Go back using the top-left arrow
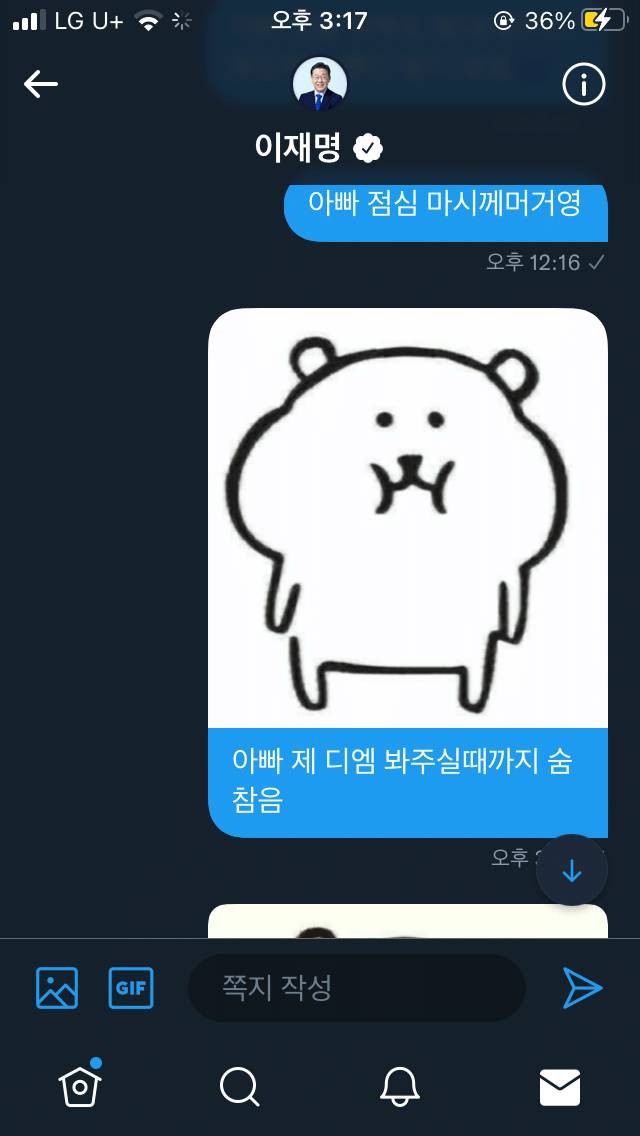The width and height of the screenshot is (640, 1136). (x=41, y=85)
